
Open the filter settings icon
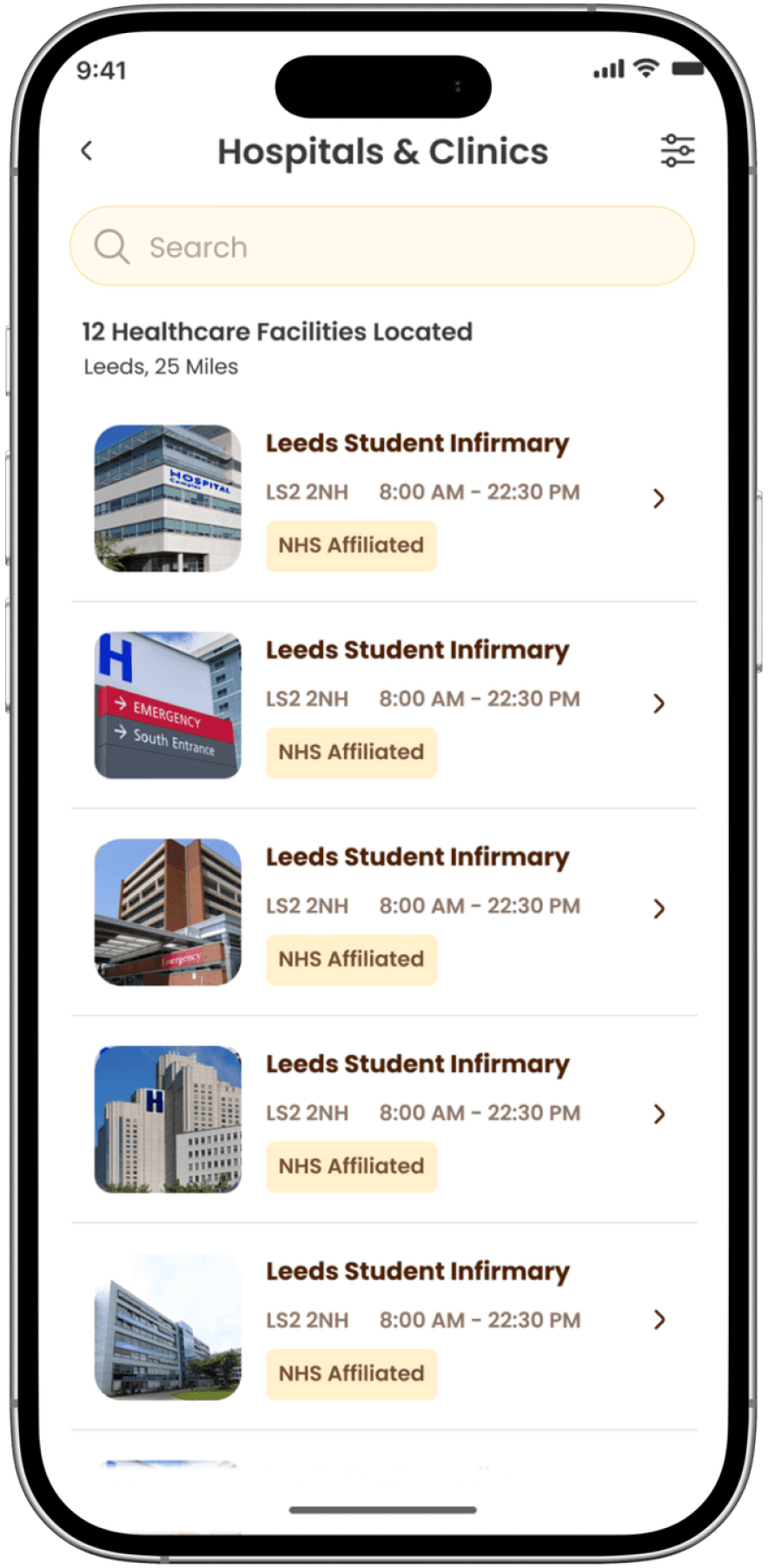click(x=677, y=151)
